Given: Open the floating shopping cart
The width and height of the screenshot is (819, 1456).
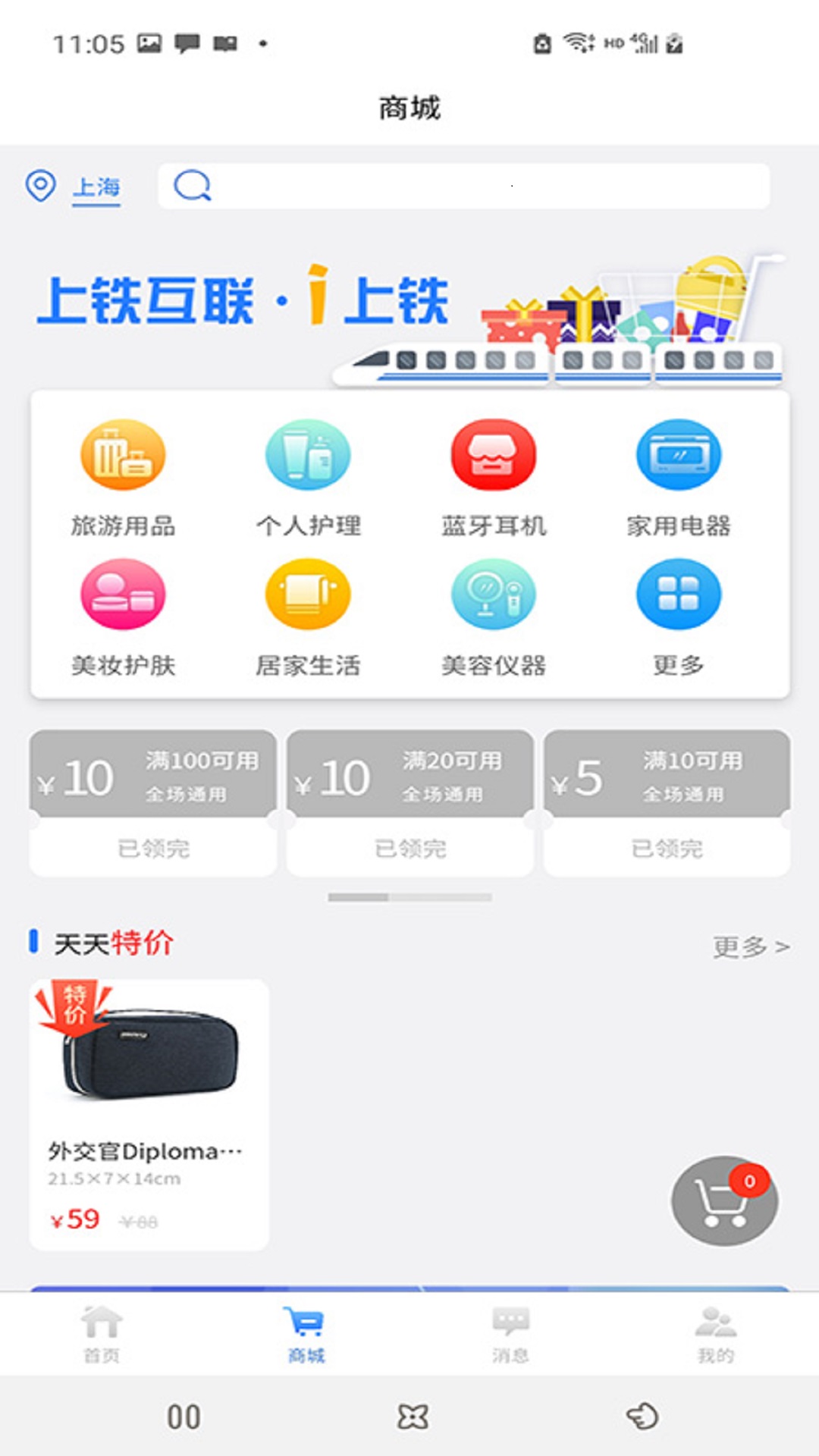Looking at the screenshot, I should [723, 1200].
